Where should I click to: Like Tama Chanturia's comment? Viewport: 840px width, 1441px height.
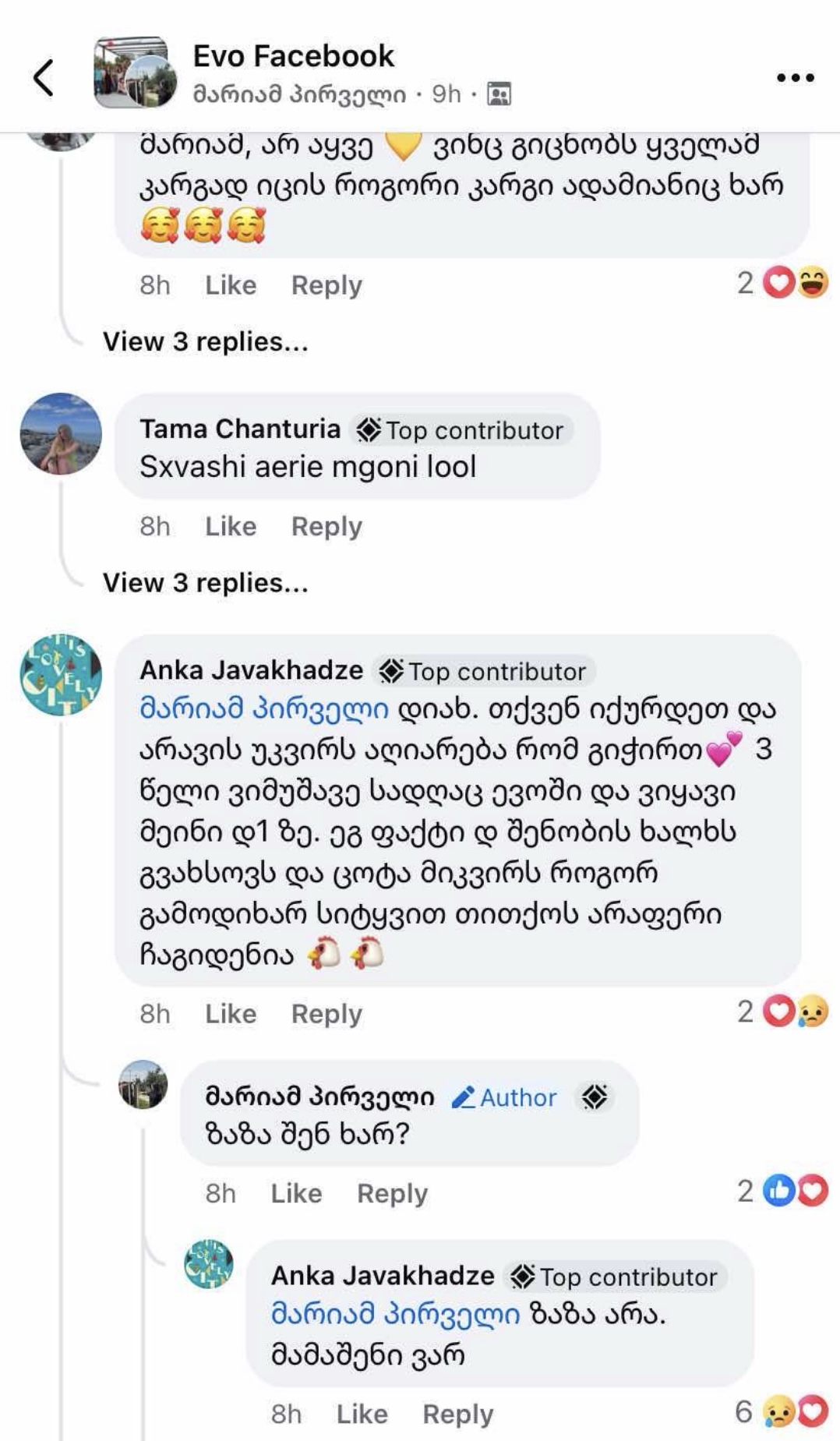pos(230,527)
